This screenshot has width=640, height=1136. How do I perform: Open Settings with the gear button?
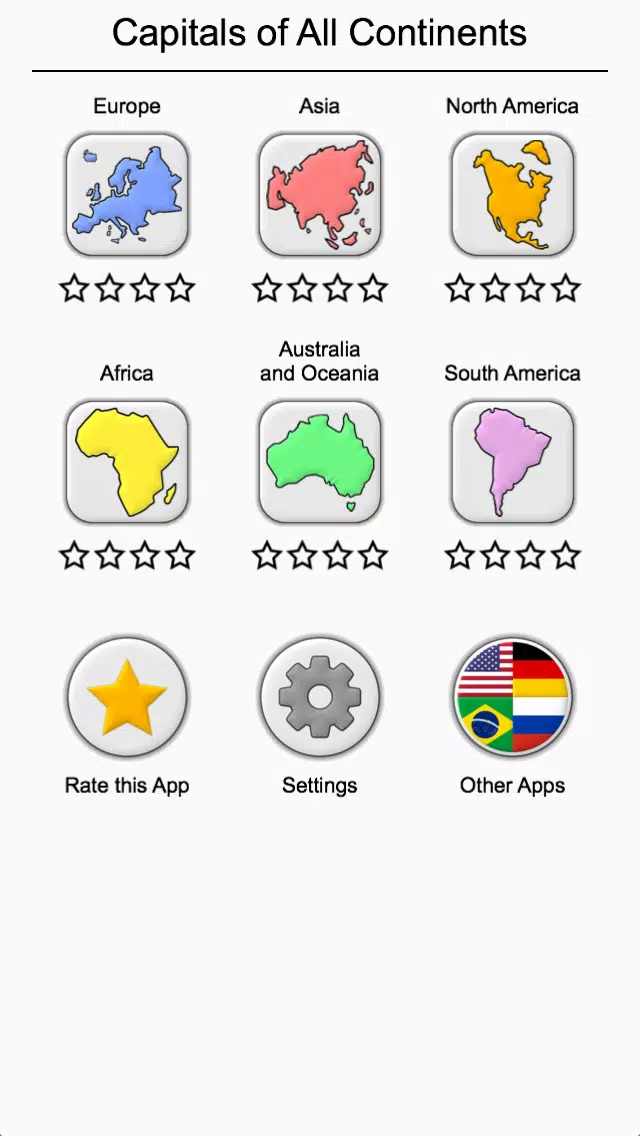point(320,697)
